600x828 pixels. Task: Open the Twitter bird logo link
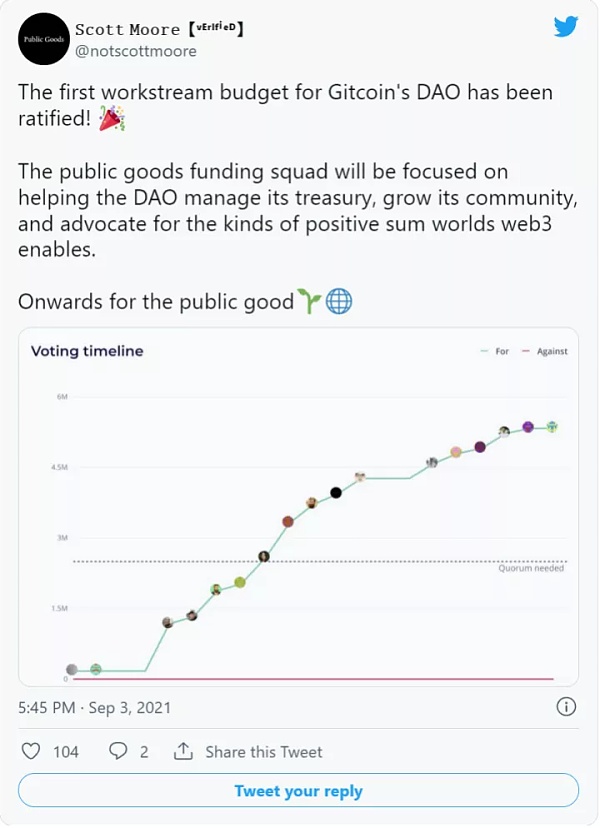tap(566, 27)
